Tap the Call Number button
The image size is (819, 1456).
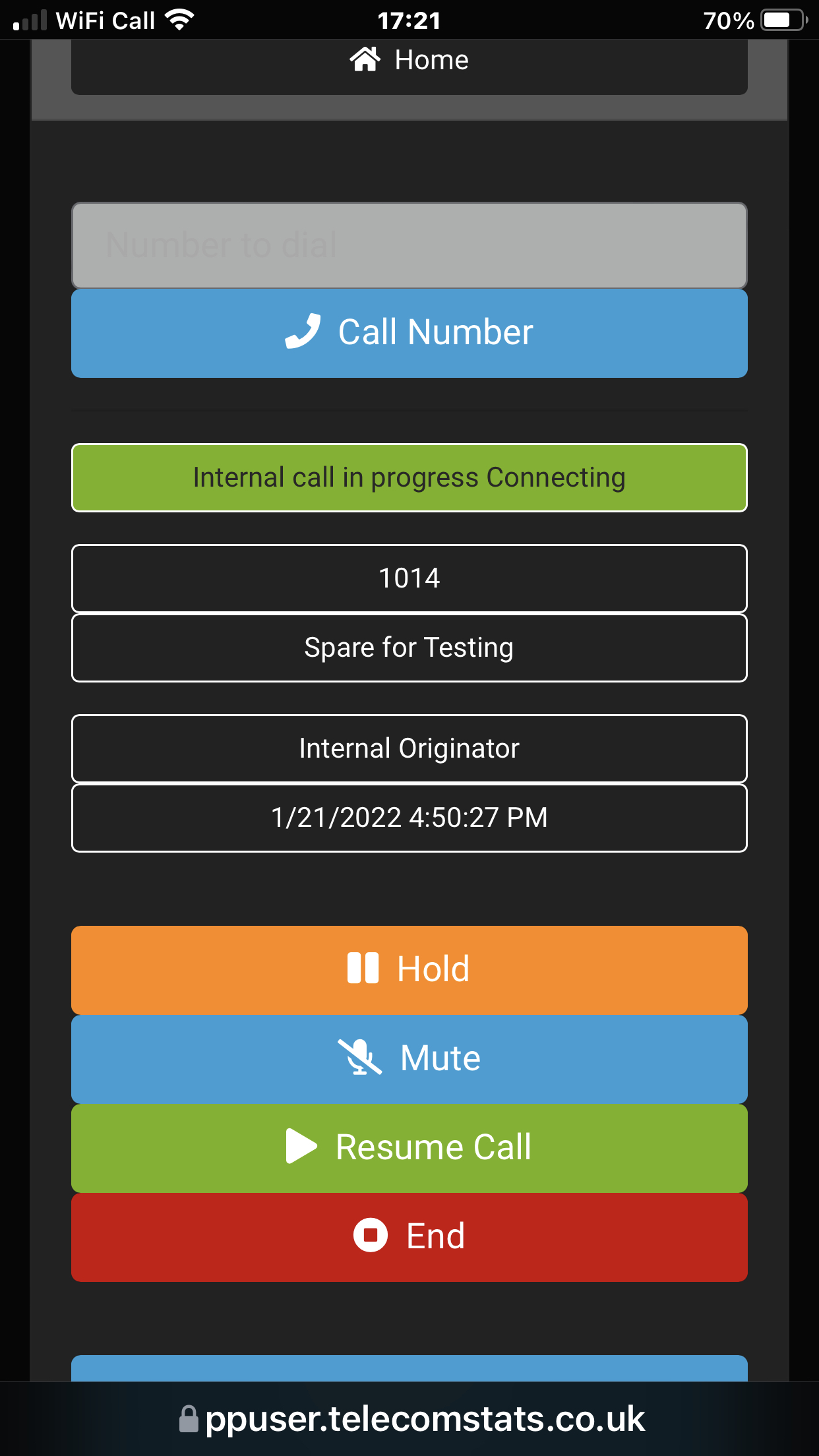[409, 333]
